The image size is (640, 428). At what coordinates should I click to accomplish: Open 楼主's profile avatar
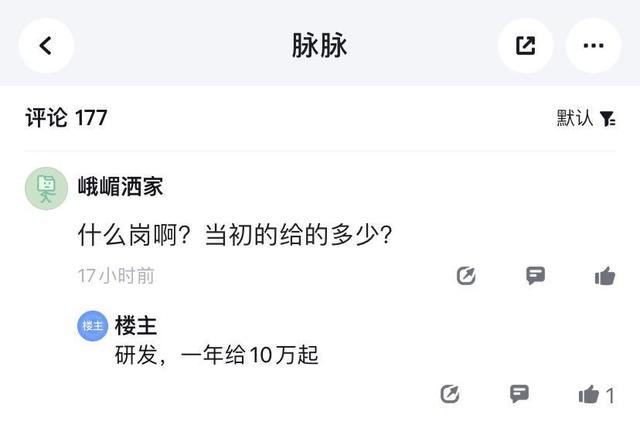(93, 326)
